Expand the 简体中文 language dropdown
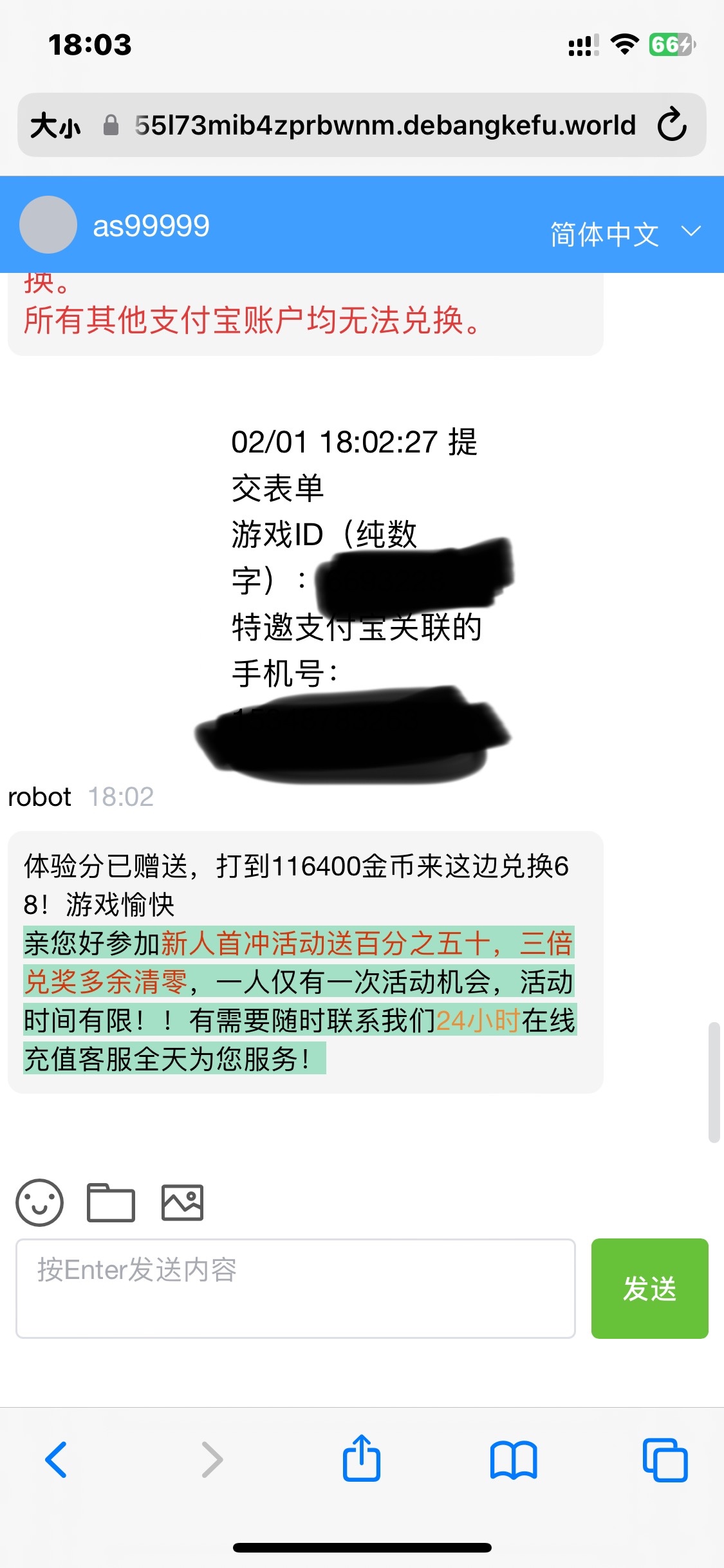 coord(624,233)
